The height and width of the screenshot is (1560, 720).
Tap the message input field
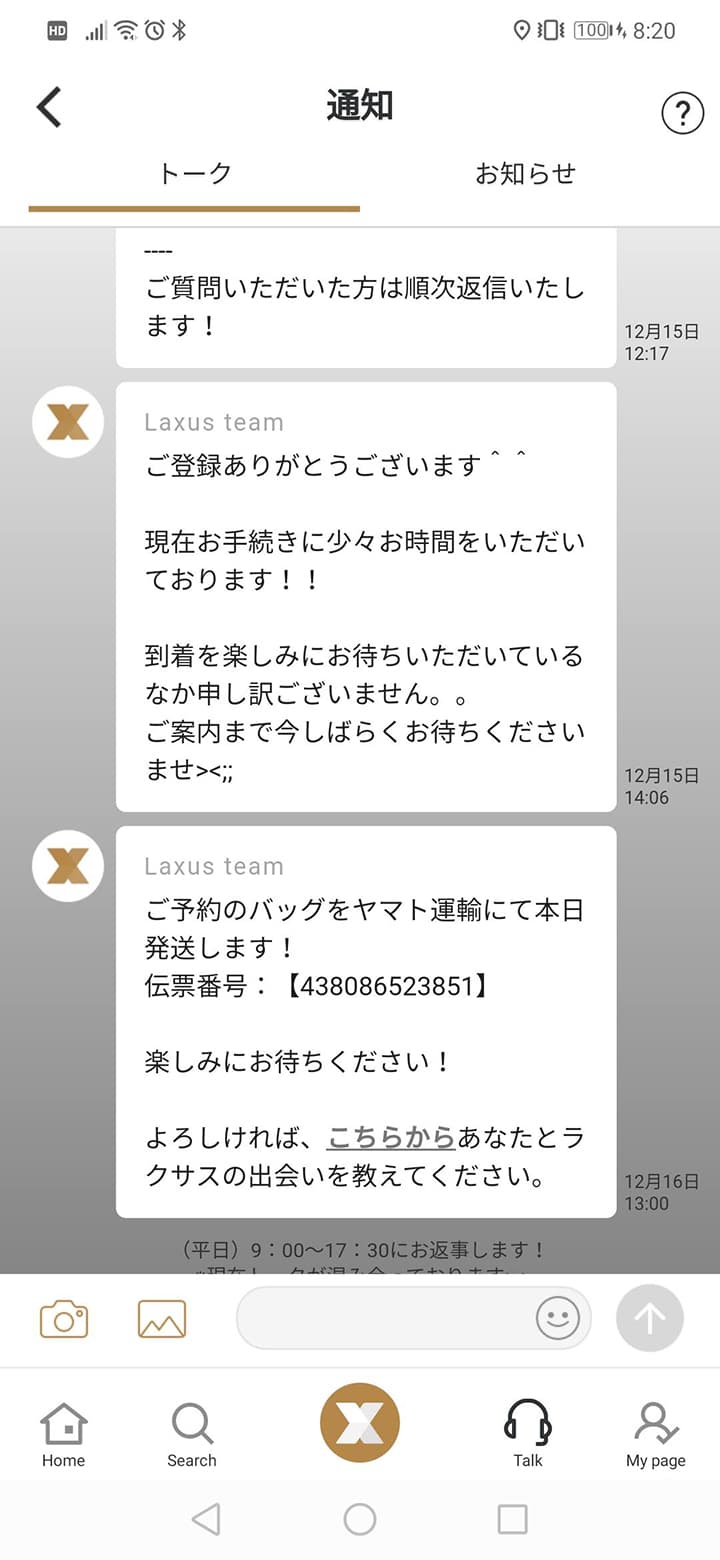pos(400,1318)
